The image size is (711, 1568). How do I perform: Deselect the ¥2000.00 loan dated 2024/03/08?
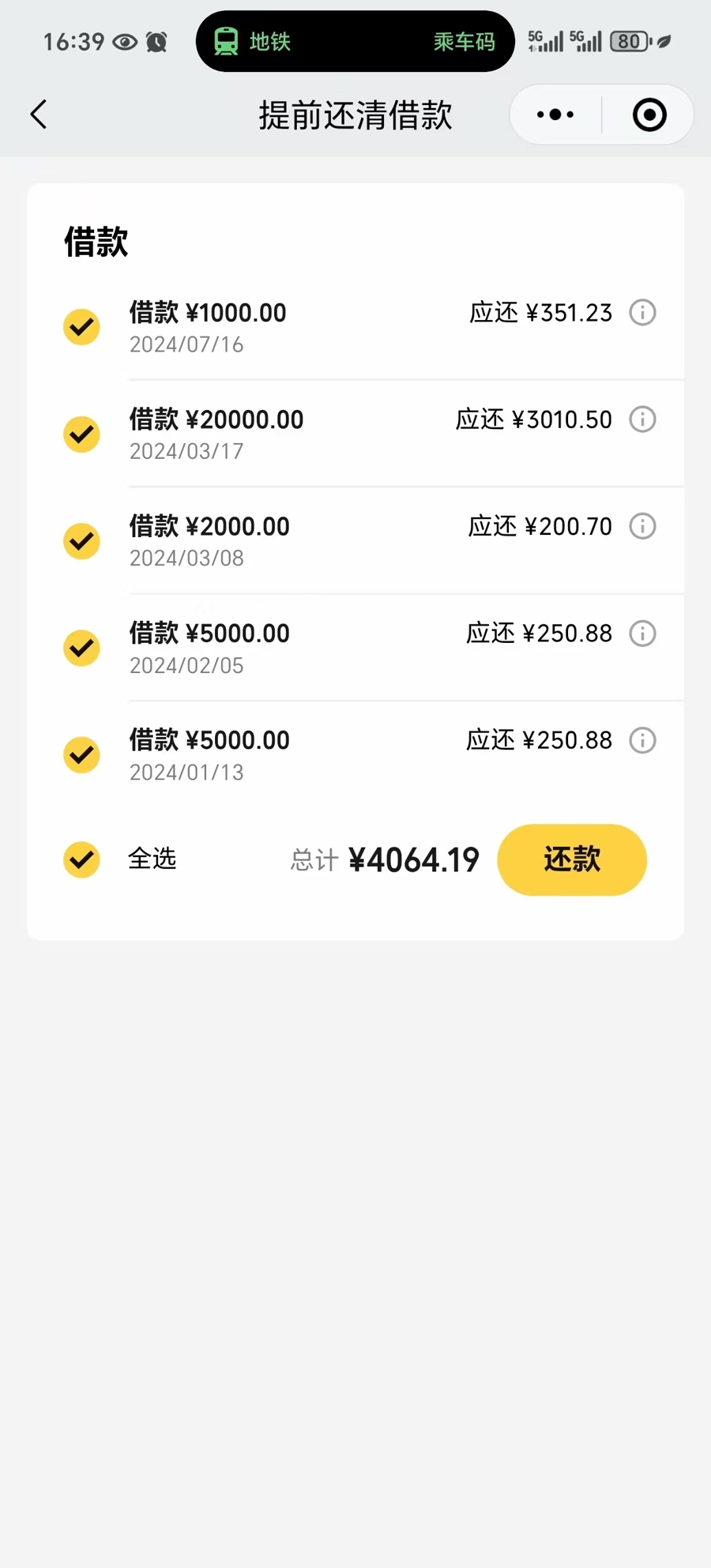click(81, 541)
